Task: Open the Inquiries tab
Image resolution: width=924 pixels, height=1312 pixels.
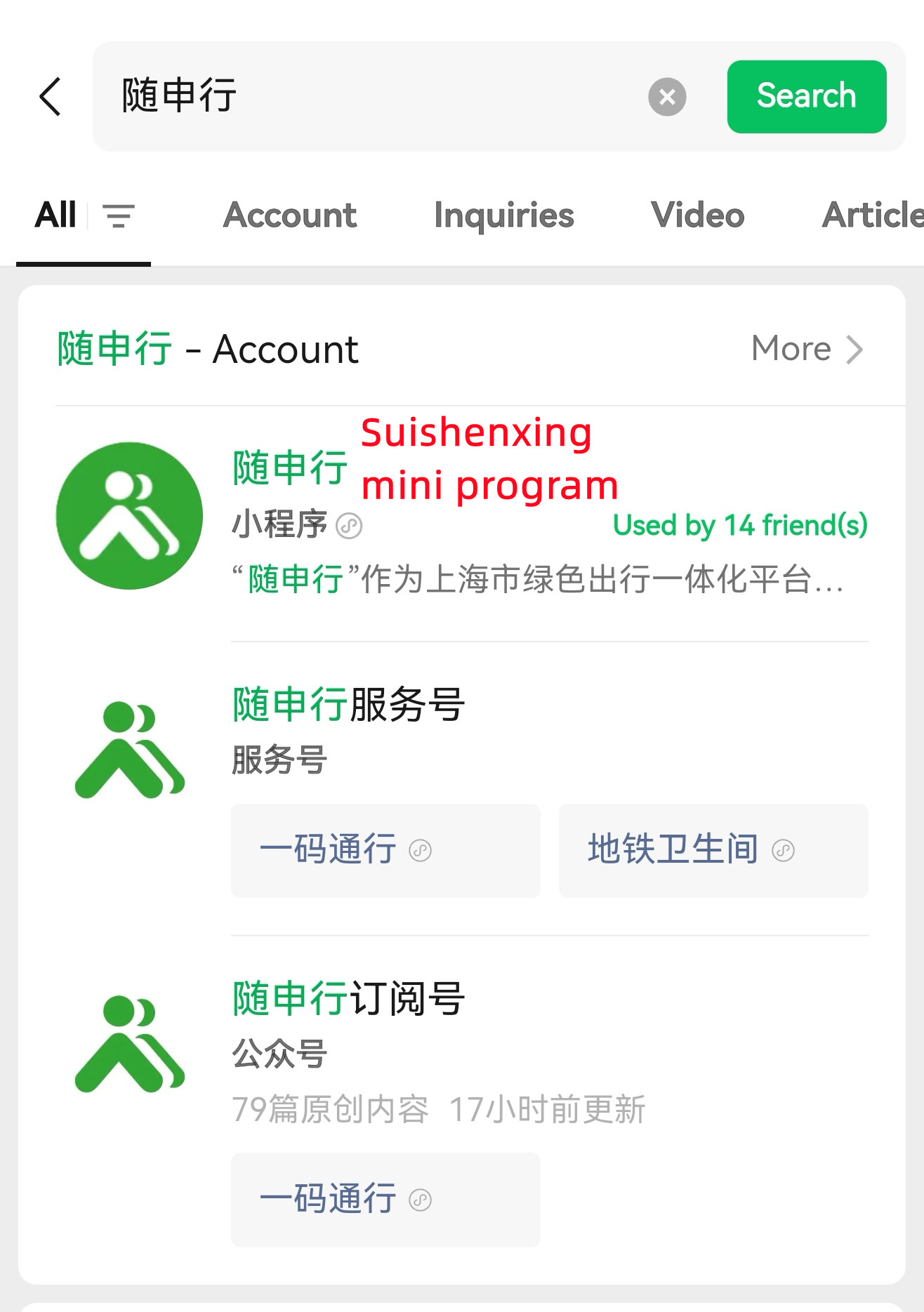Action: [x=503, y=216]
